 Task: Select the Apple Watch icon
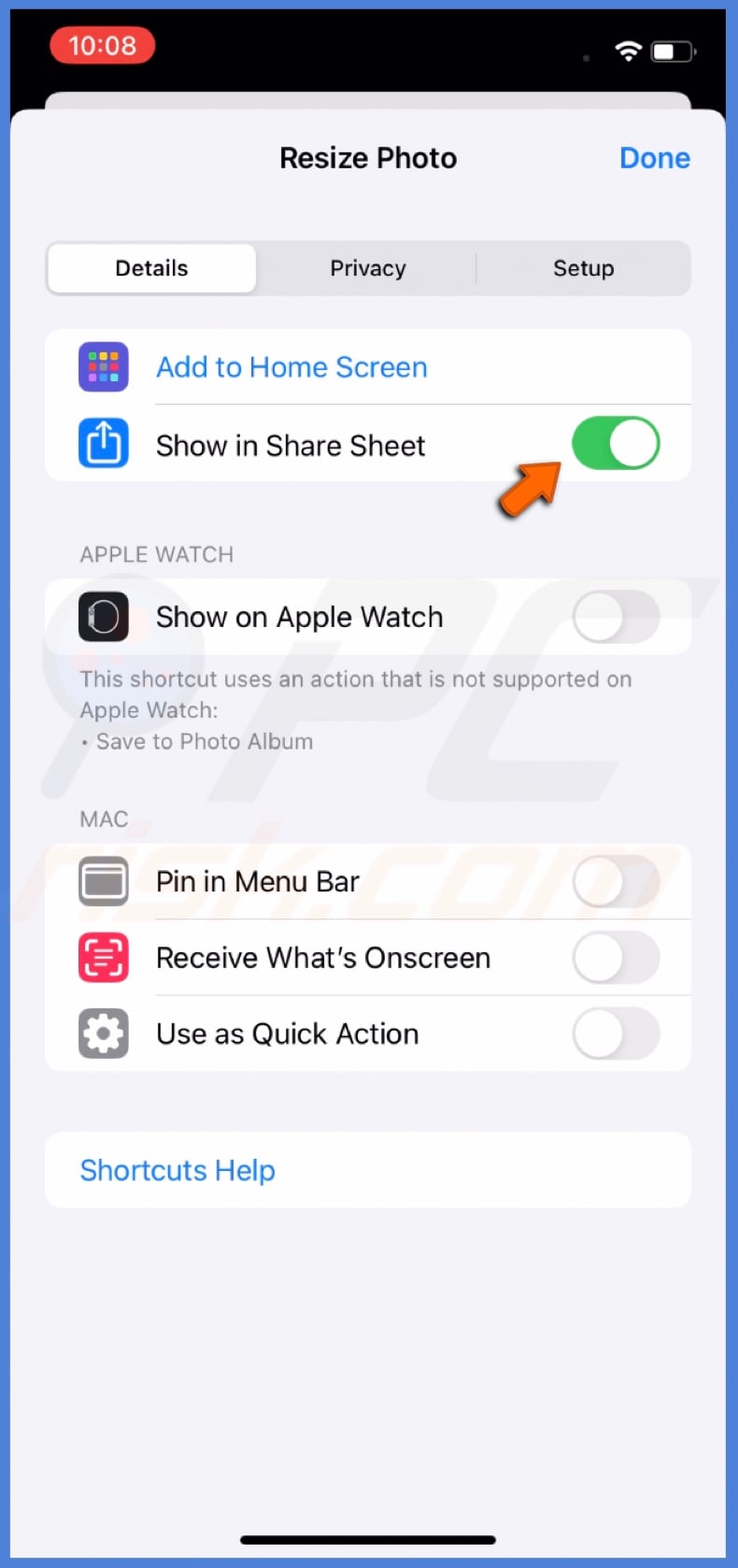[103, 617]
